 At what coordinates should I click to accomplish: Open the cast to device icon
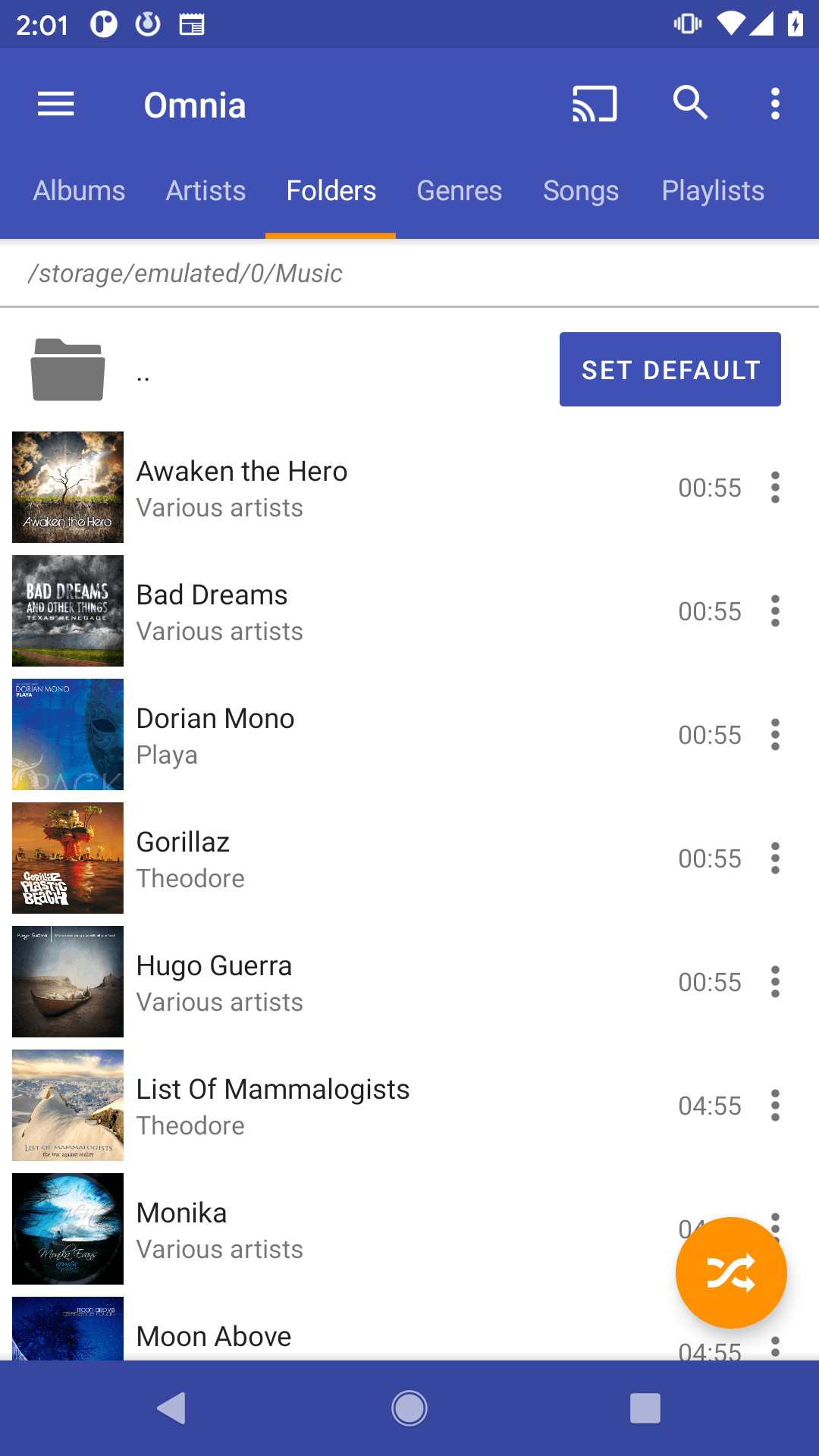(595, 104)
